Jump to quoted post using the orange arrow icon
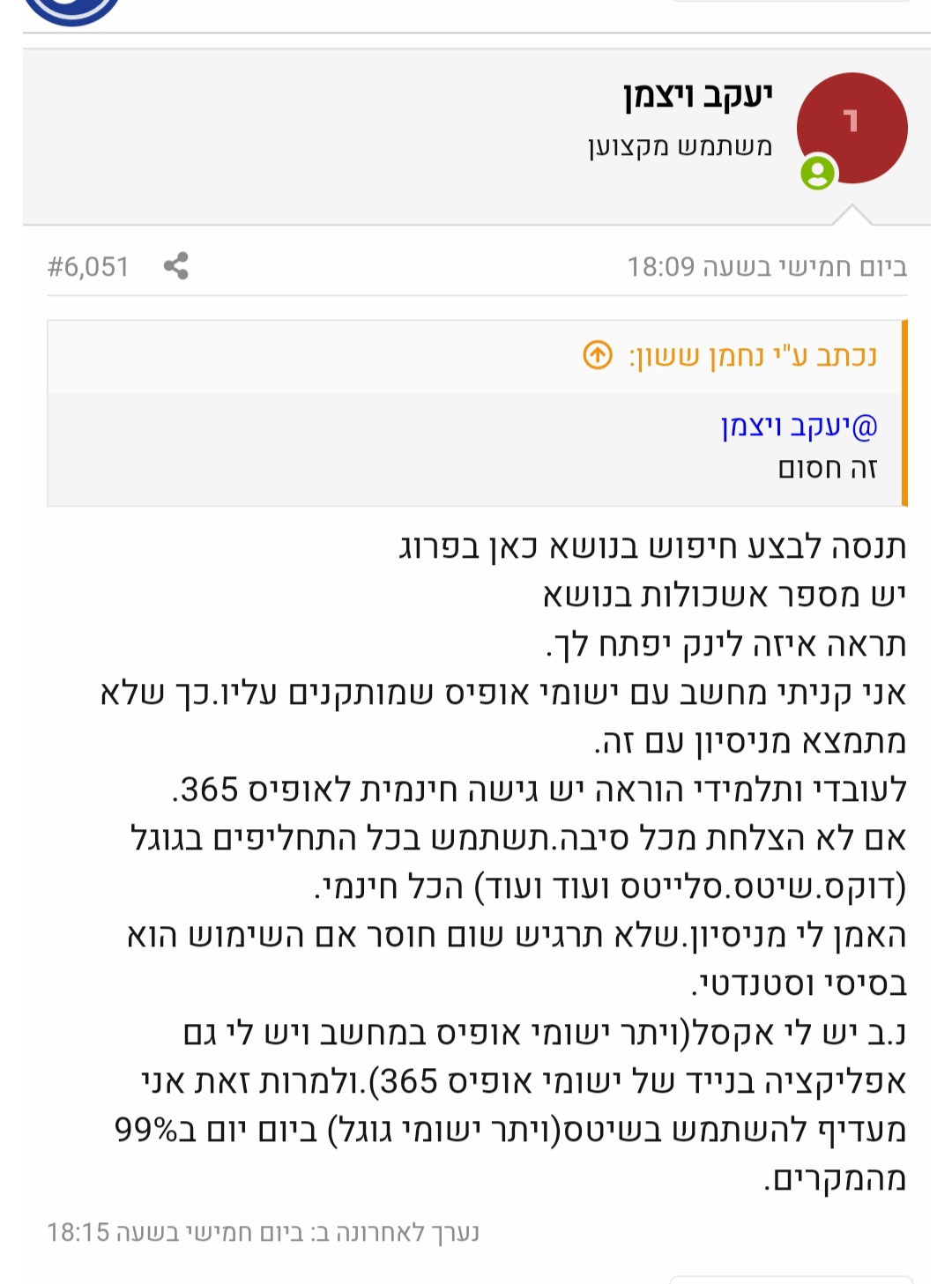 tap(599, 355)
